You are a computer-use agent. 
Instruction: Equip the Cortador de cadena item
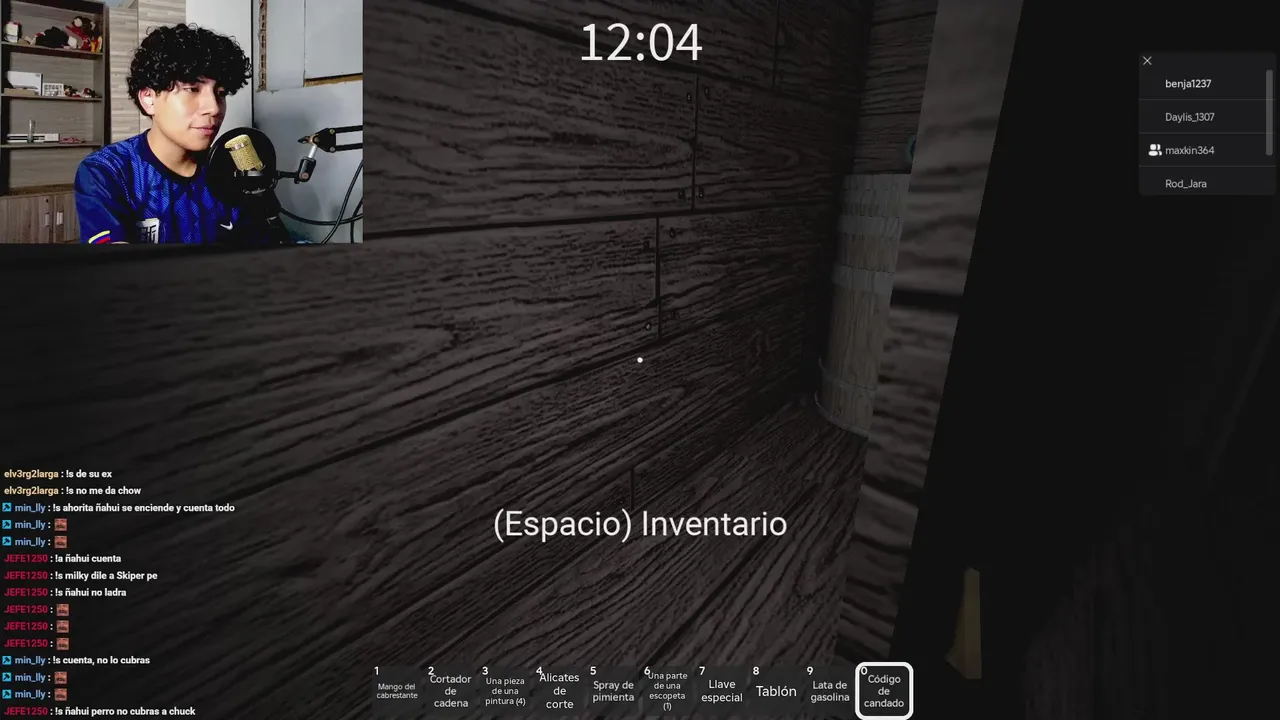450,691
